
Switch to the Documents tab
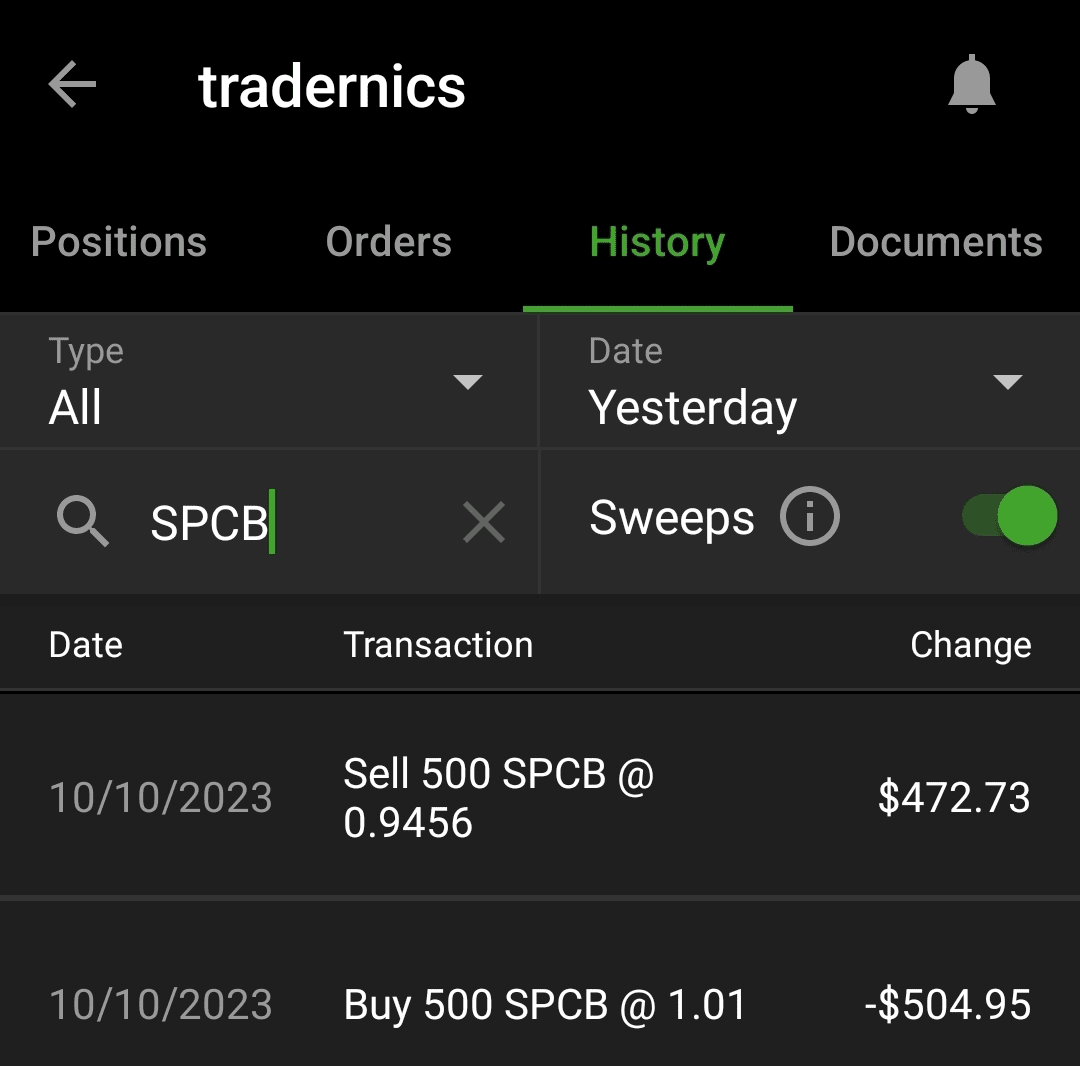point(936,243)
